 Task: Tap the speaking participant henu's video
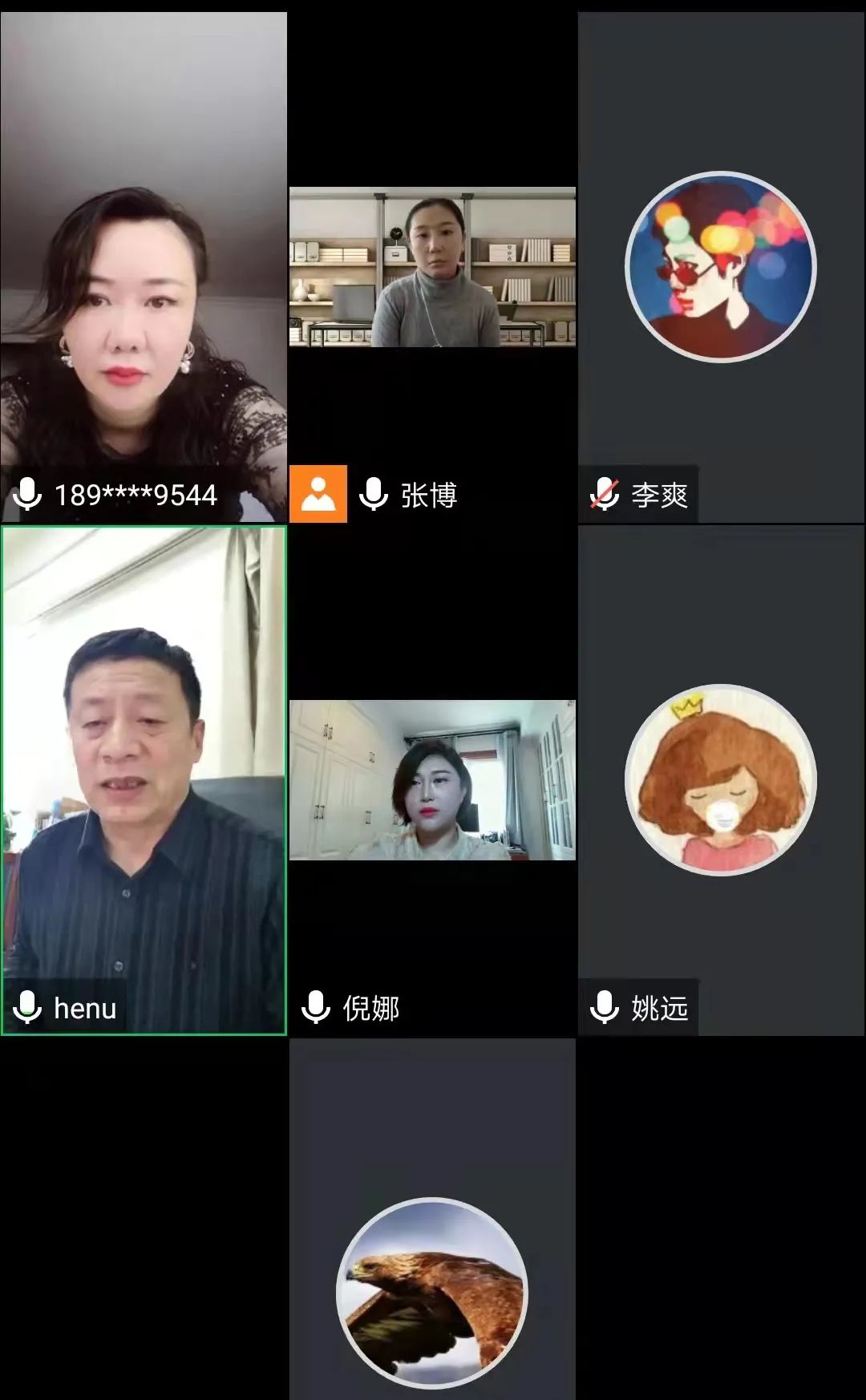coord(144,780)
